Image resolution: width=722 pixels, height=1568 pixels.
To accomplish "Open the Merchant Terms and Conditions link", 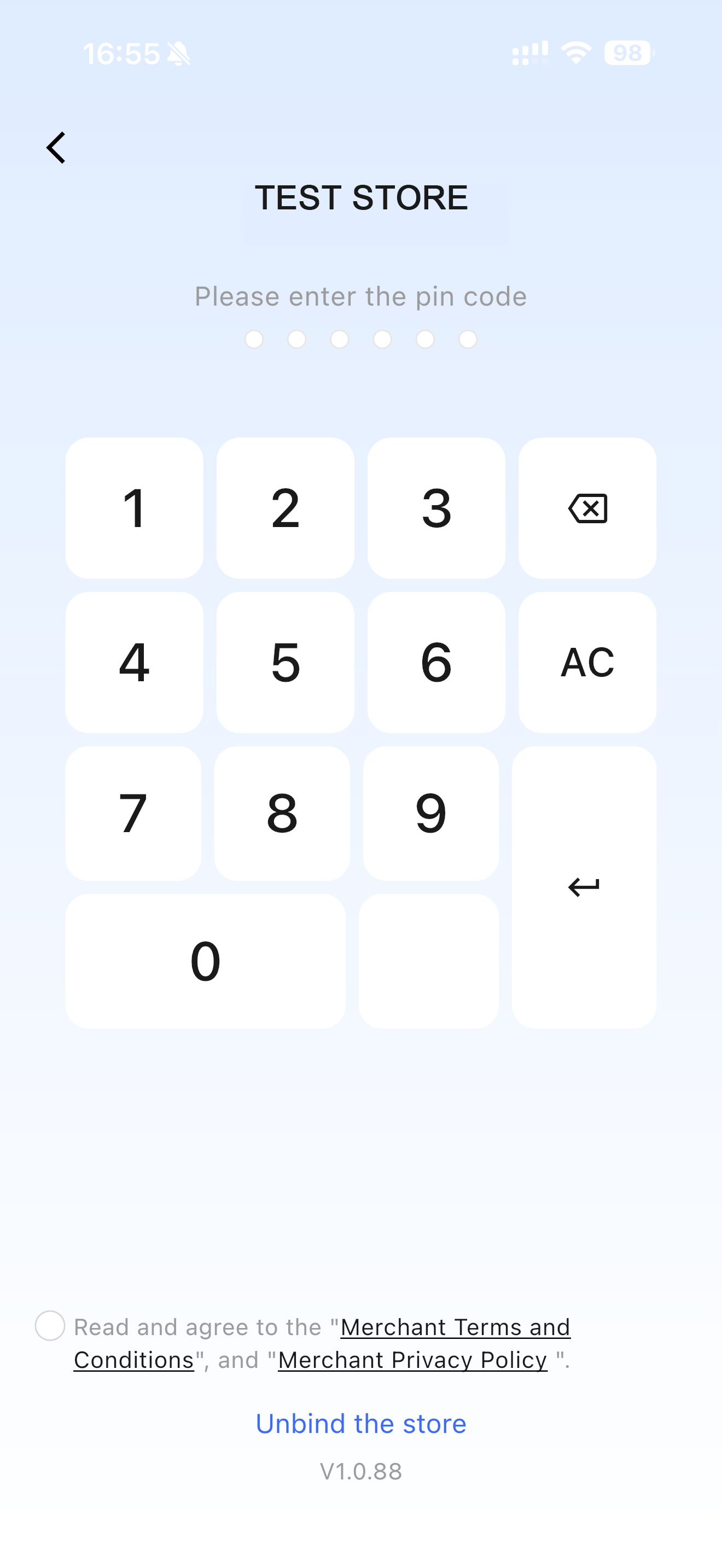I will click(x=454, y=1327).
